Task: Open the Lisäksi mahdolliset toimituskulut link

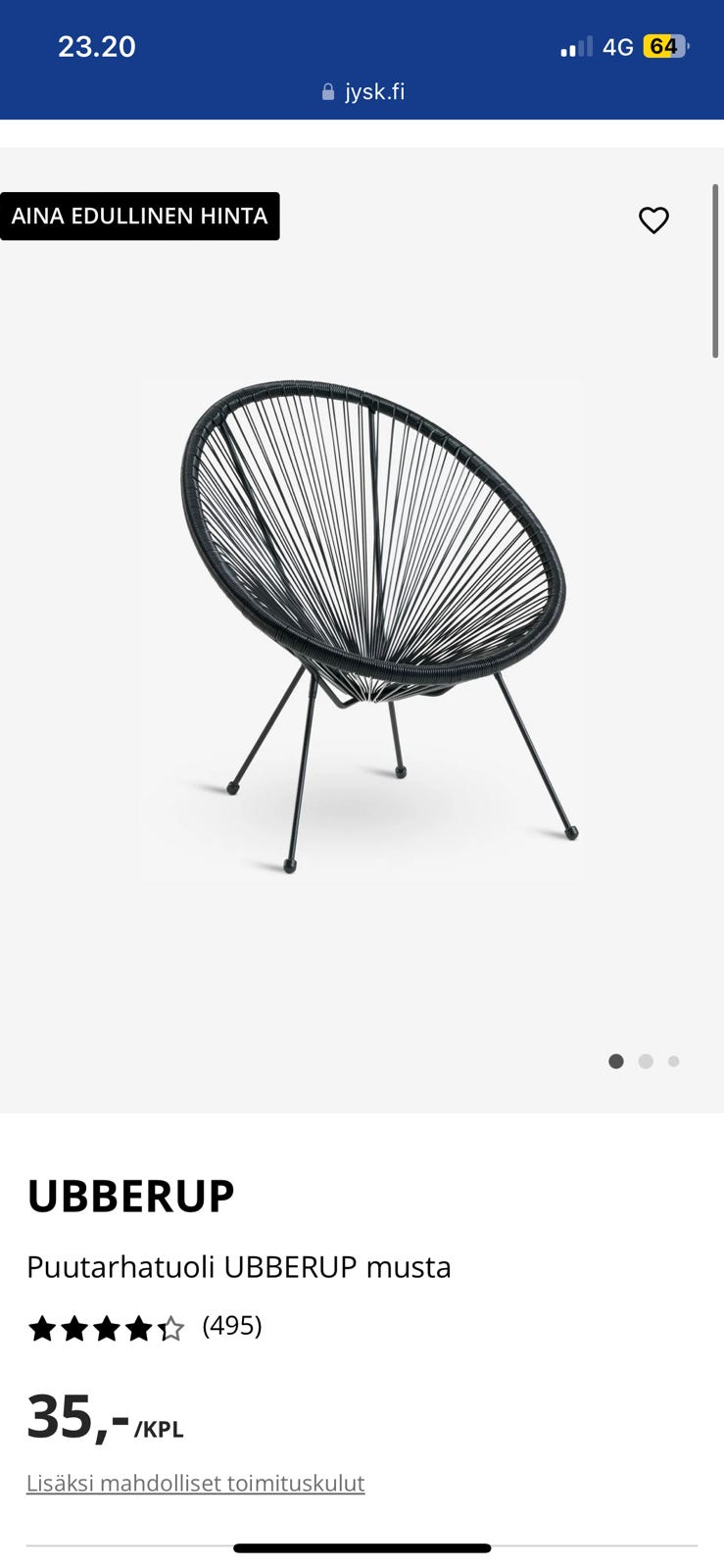Action: click(x=196, y=1483)
